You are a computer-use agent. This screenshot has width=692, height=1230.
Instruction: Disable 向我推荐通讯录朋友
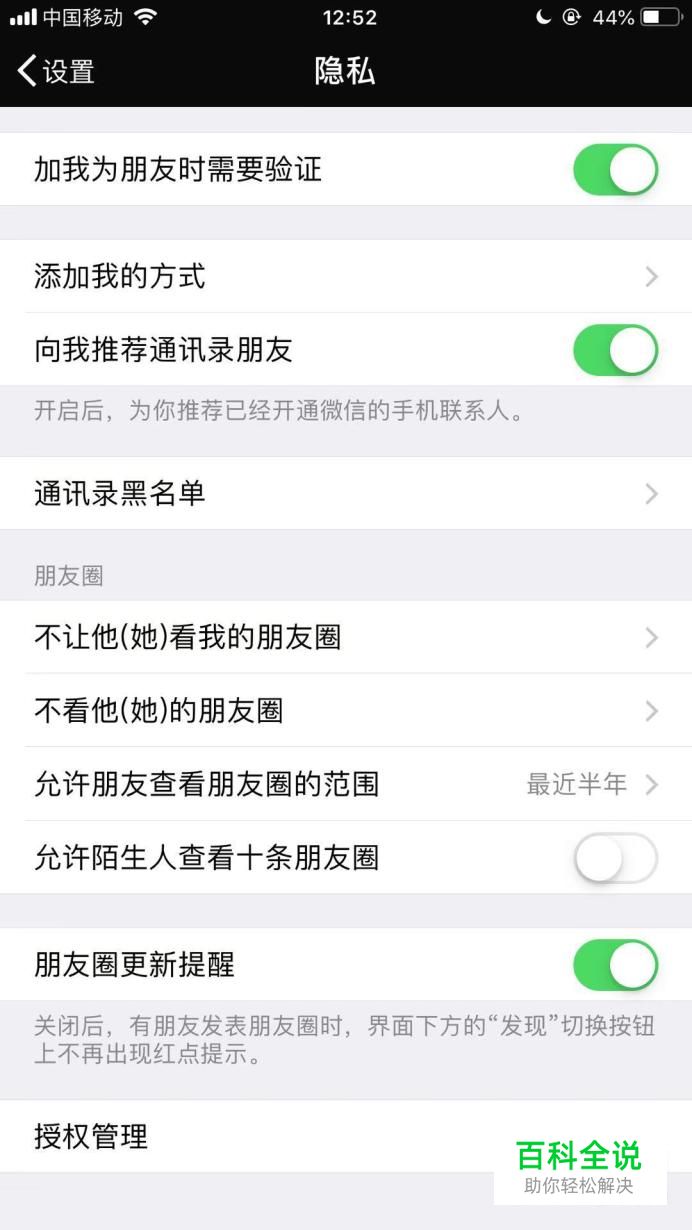[x=615, y=349]
